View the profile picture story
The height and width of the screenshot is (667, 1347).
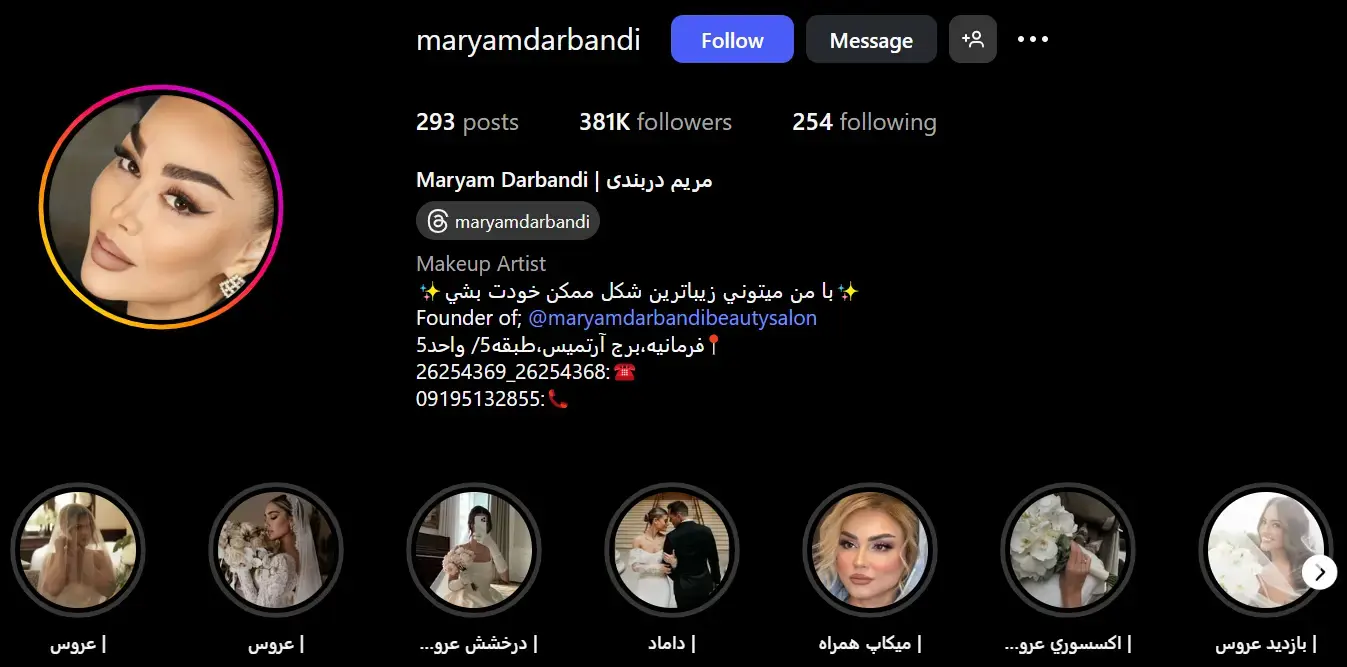(161, 207)
